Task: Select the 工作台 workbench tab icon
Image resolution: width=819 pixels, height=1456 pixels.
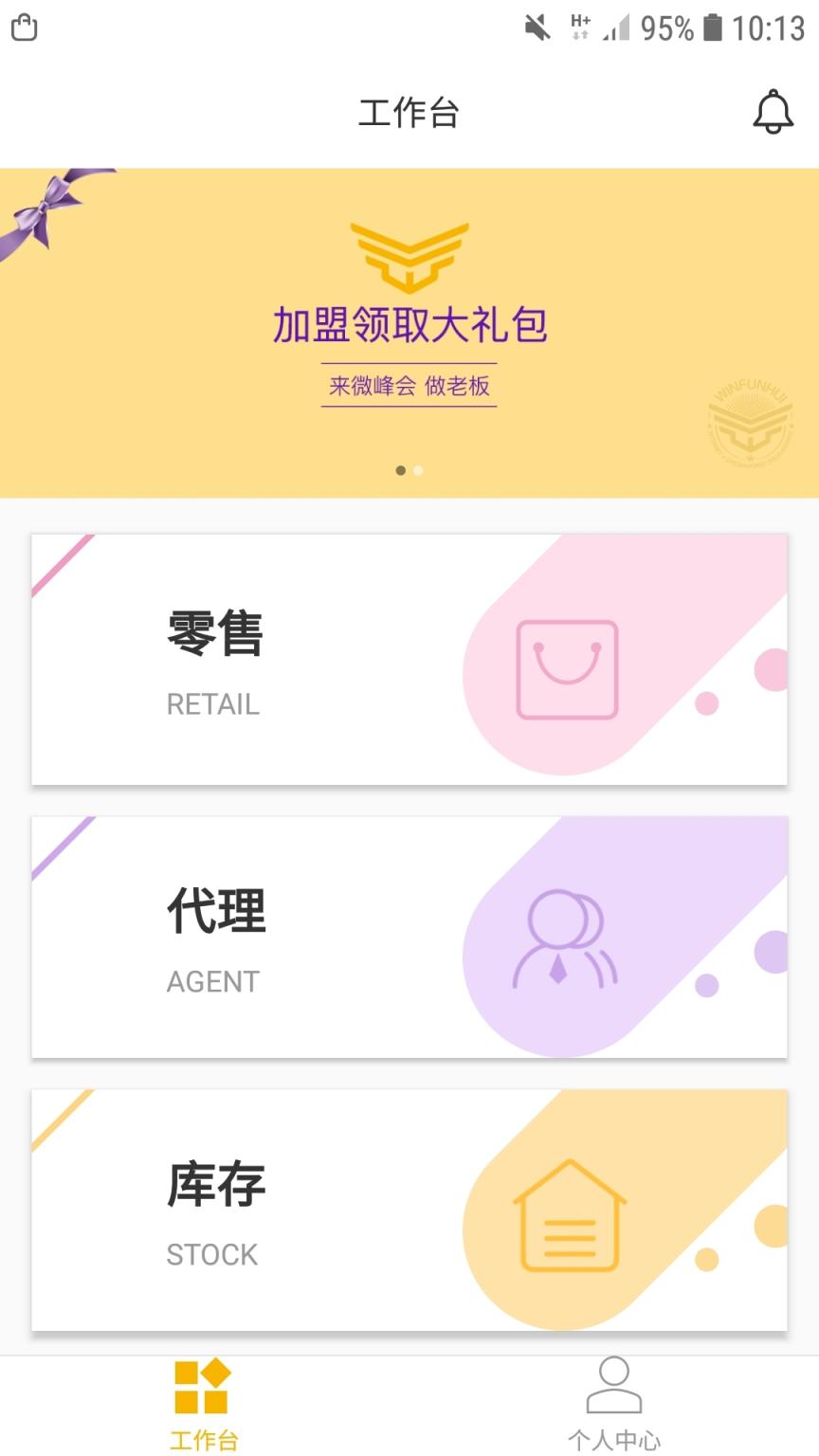Action: tap(202, 1386)
